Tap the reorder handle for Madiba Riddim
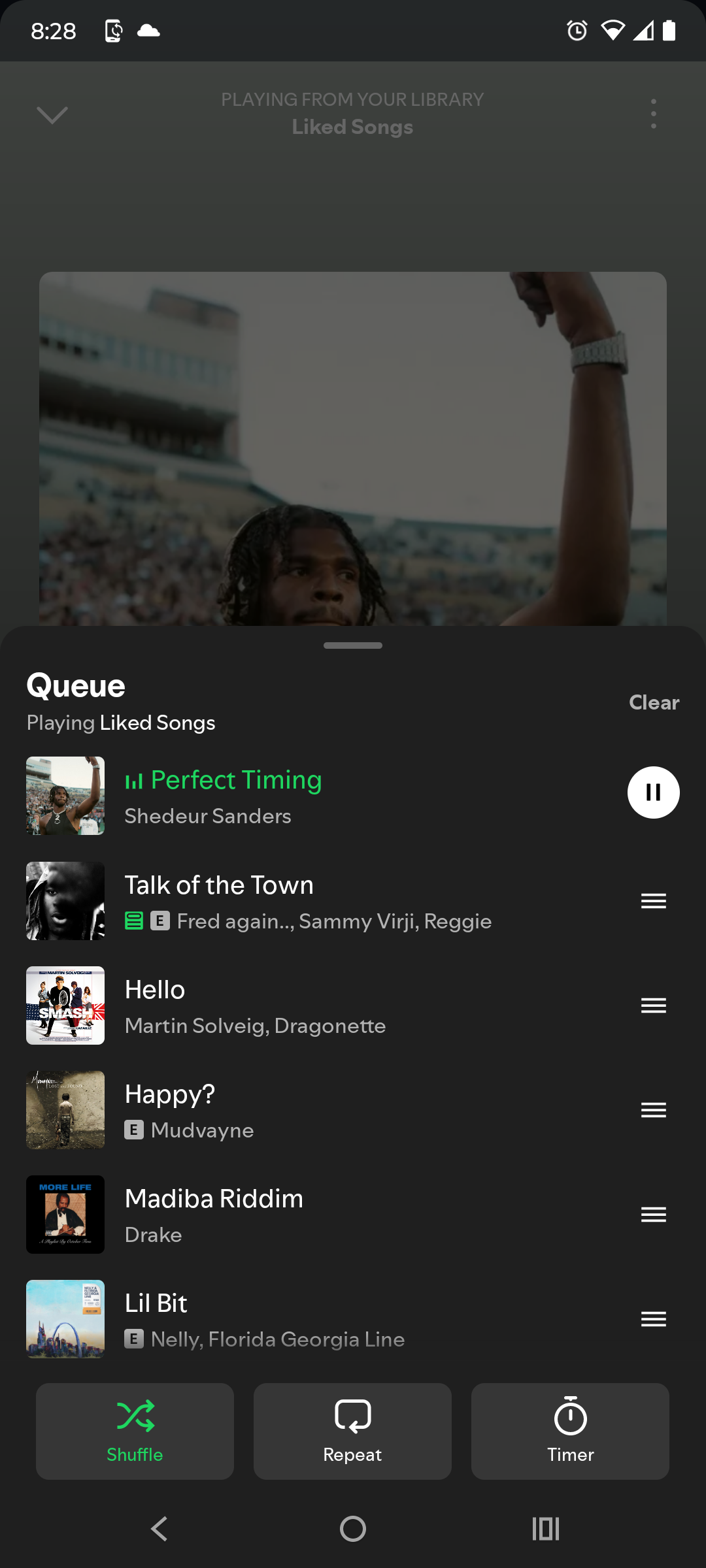Screen dimensions: 706x1568 pos(653,1215)
